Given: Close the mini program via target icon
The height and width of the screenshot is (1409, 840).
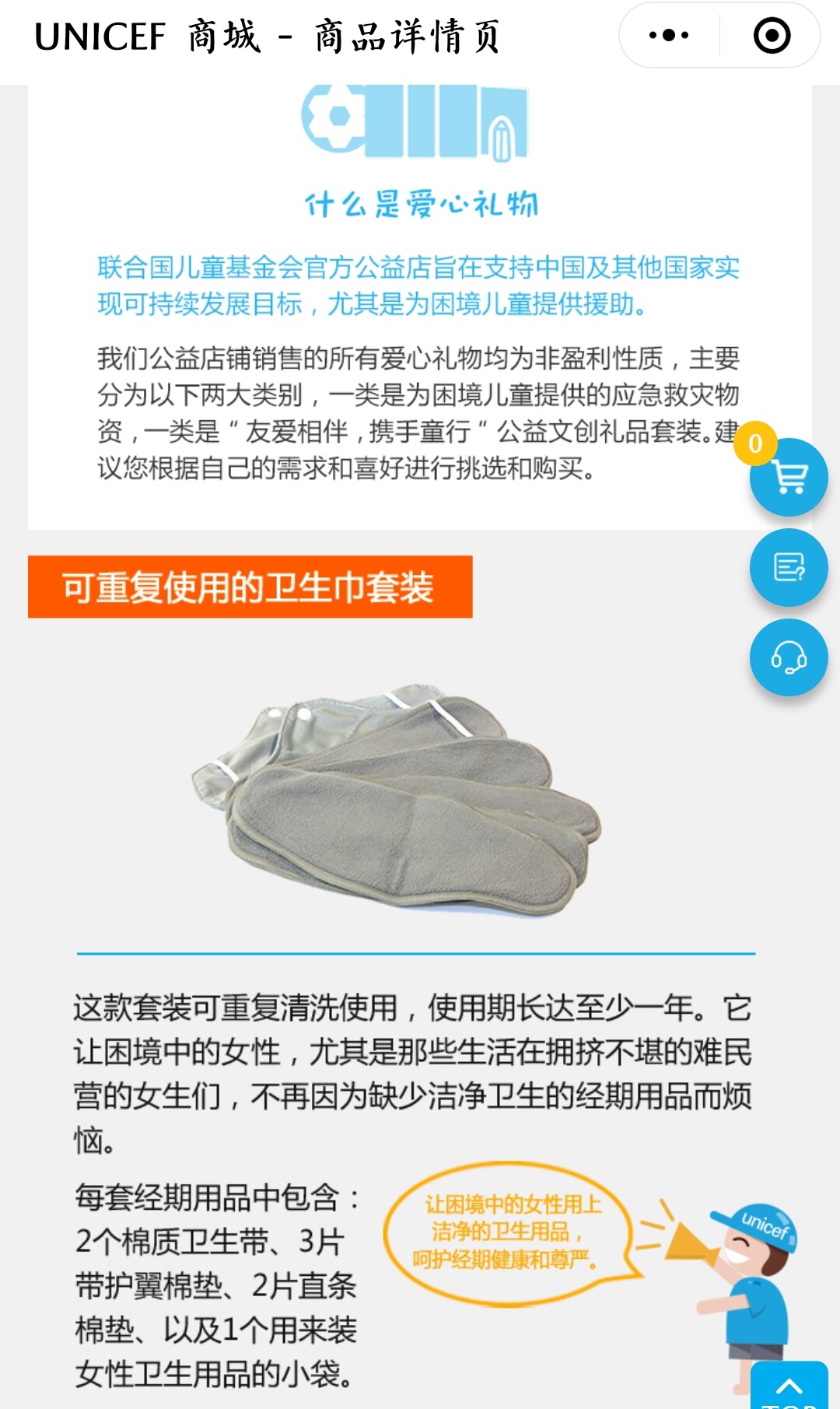Looking at the screenshot, I should click(x=772, y=35).
